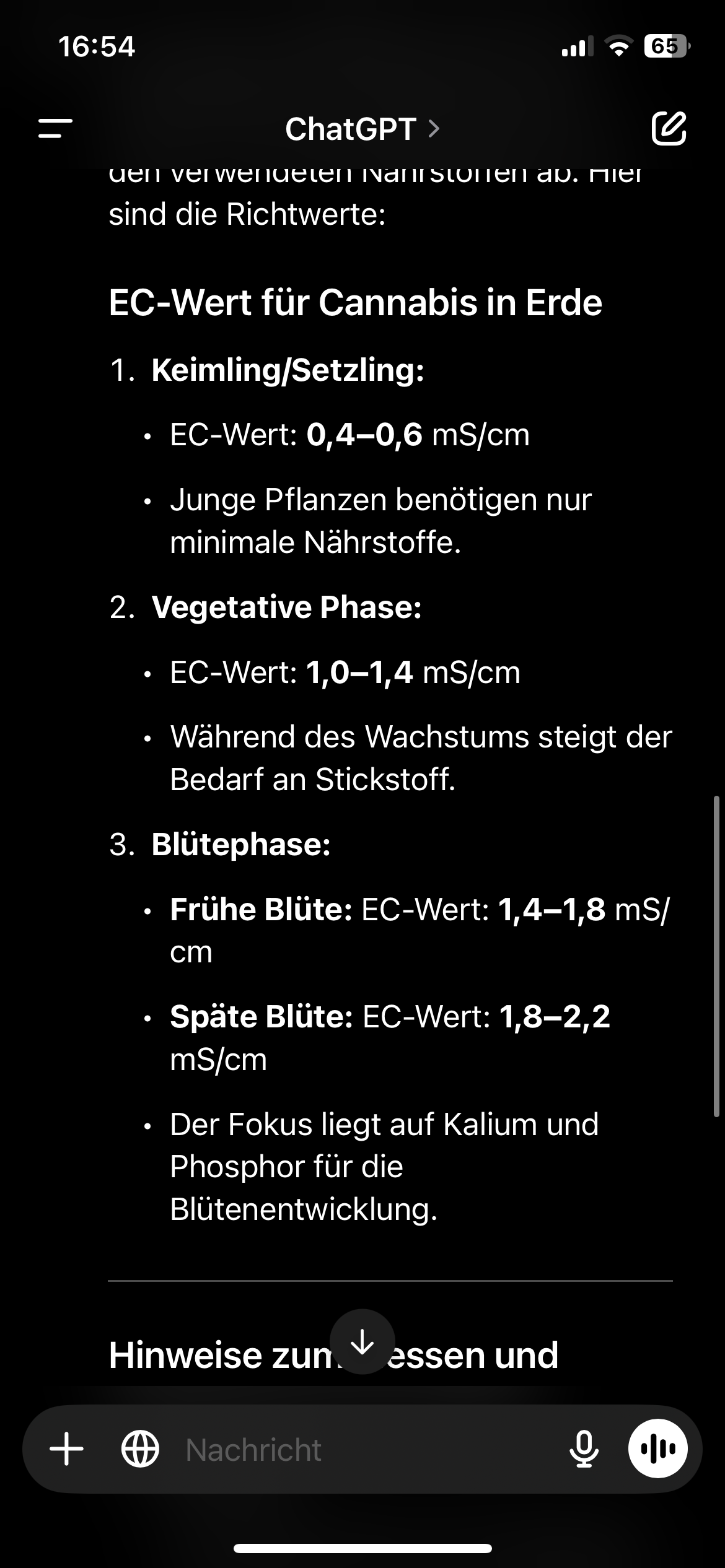This screenshot has height=1568, width=725.
Task: Jump to the bottom of the conversation
Action: 362,1341
